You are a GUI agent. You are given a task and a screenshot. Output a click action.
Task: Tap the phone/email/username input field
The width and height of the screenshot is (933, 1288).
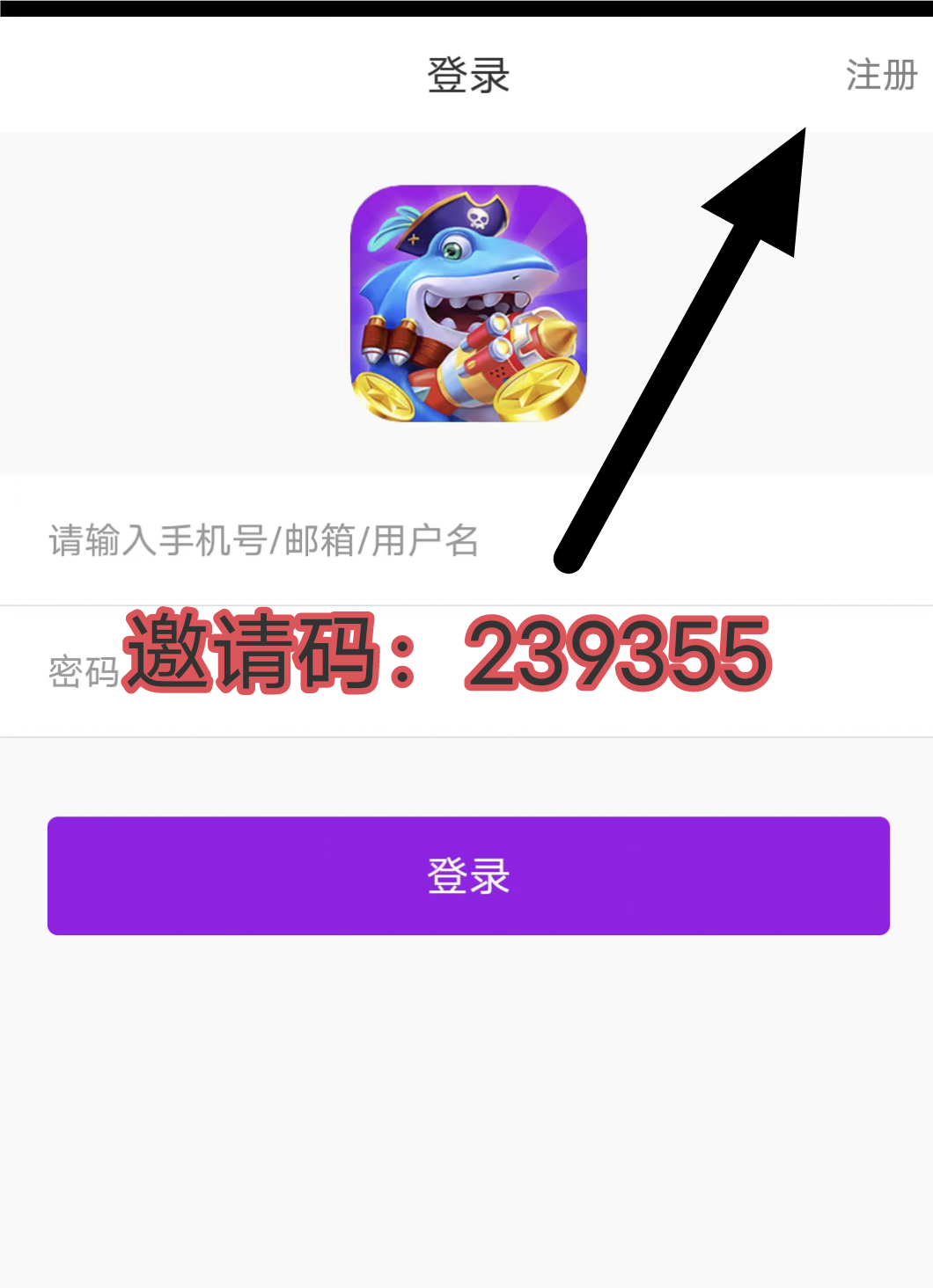coord(264,540)
